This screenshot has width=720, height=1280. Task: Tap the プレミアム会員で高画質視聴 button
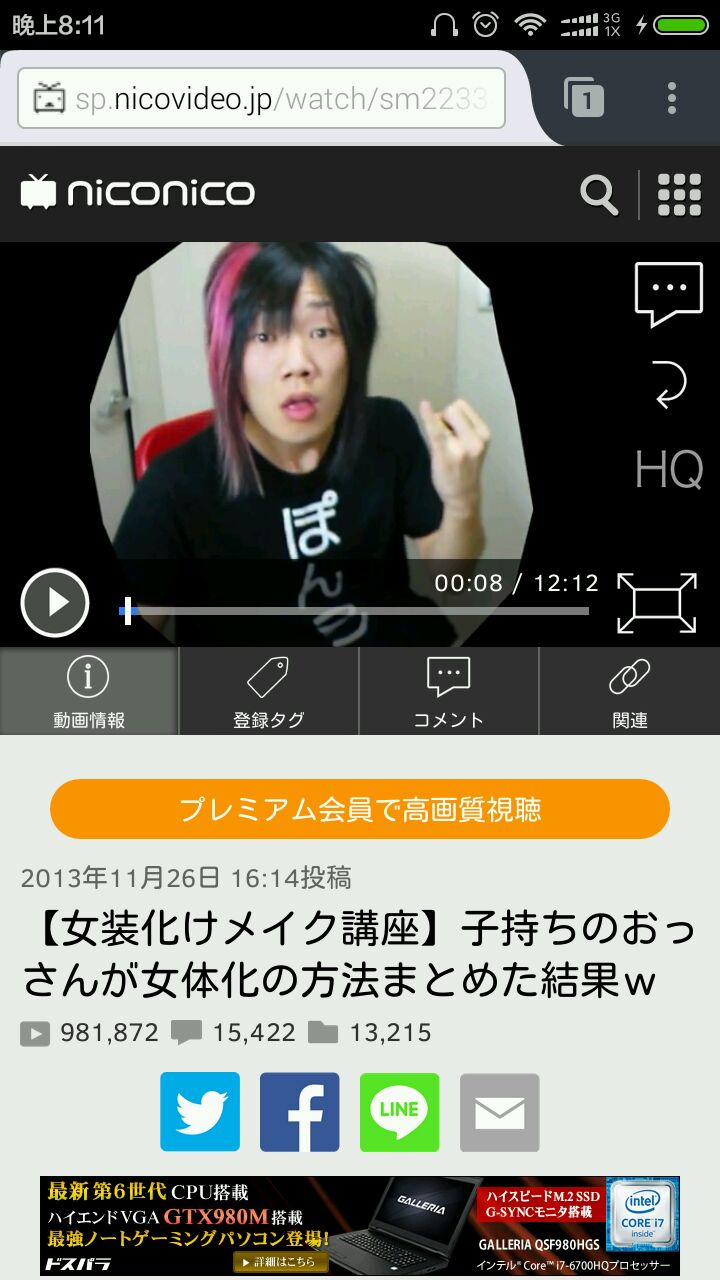[x=360, y=809]
